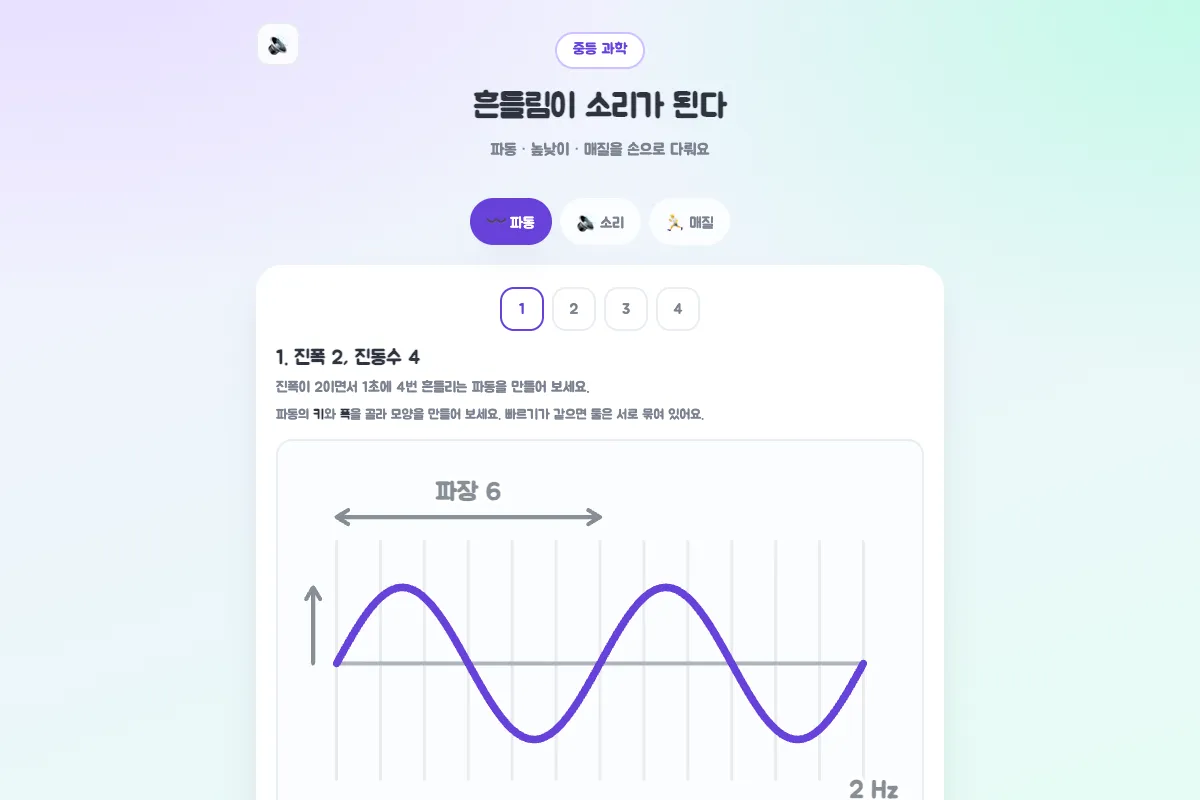Jump to problem number 3

point(626,309)
